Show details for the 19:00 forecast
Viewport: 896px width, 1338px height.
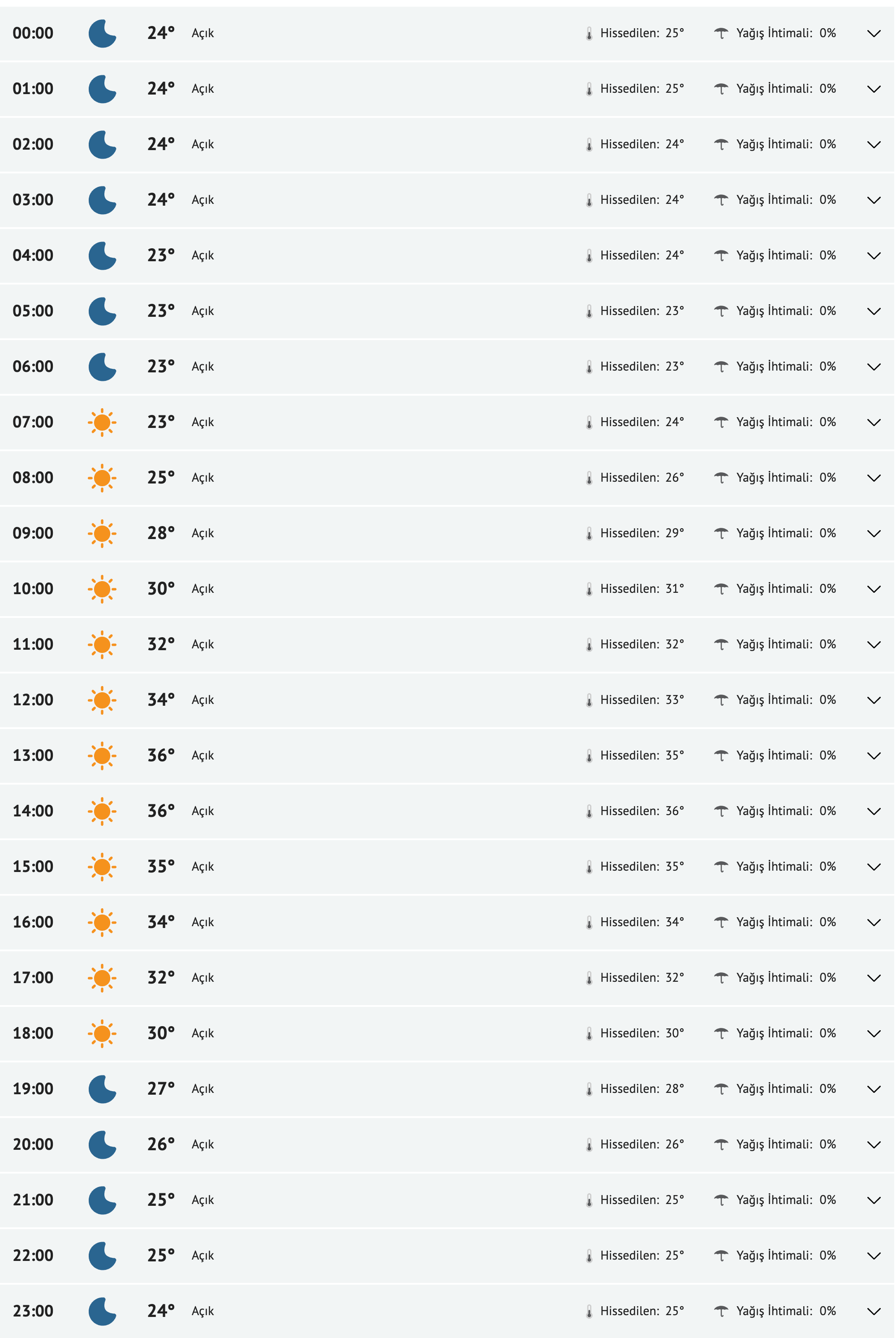coord(873,1089)
